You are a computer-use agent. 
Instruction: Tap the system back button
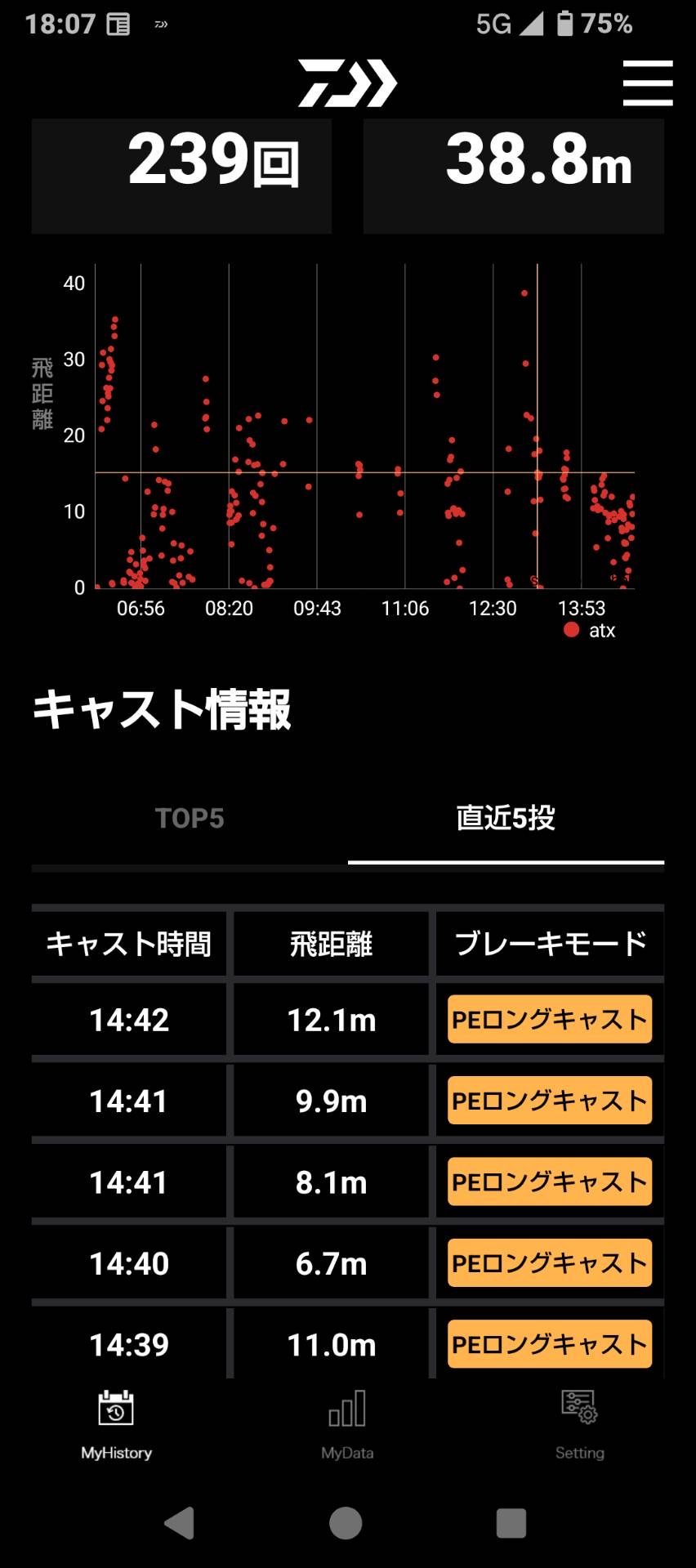[179, 1523]
